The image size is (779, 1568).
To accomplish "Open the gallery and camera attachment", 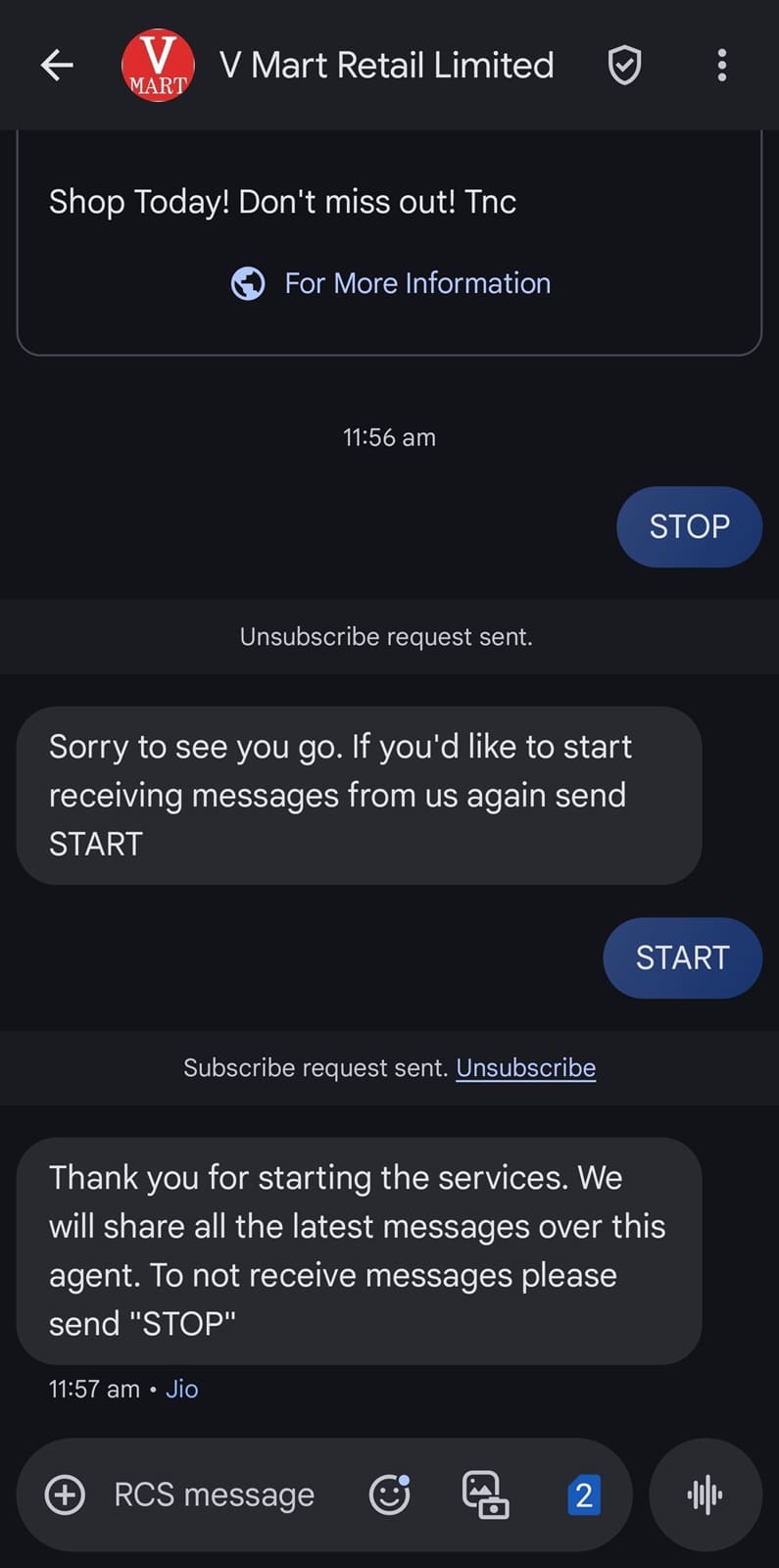I will (485, 1494).
